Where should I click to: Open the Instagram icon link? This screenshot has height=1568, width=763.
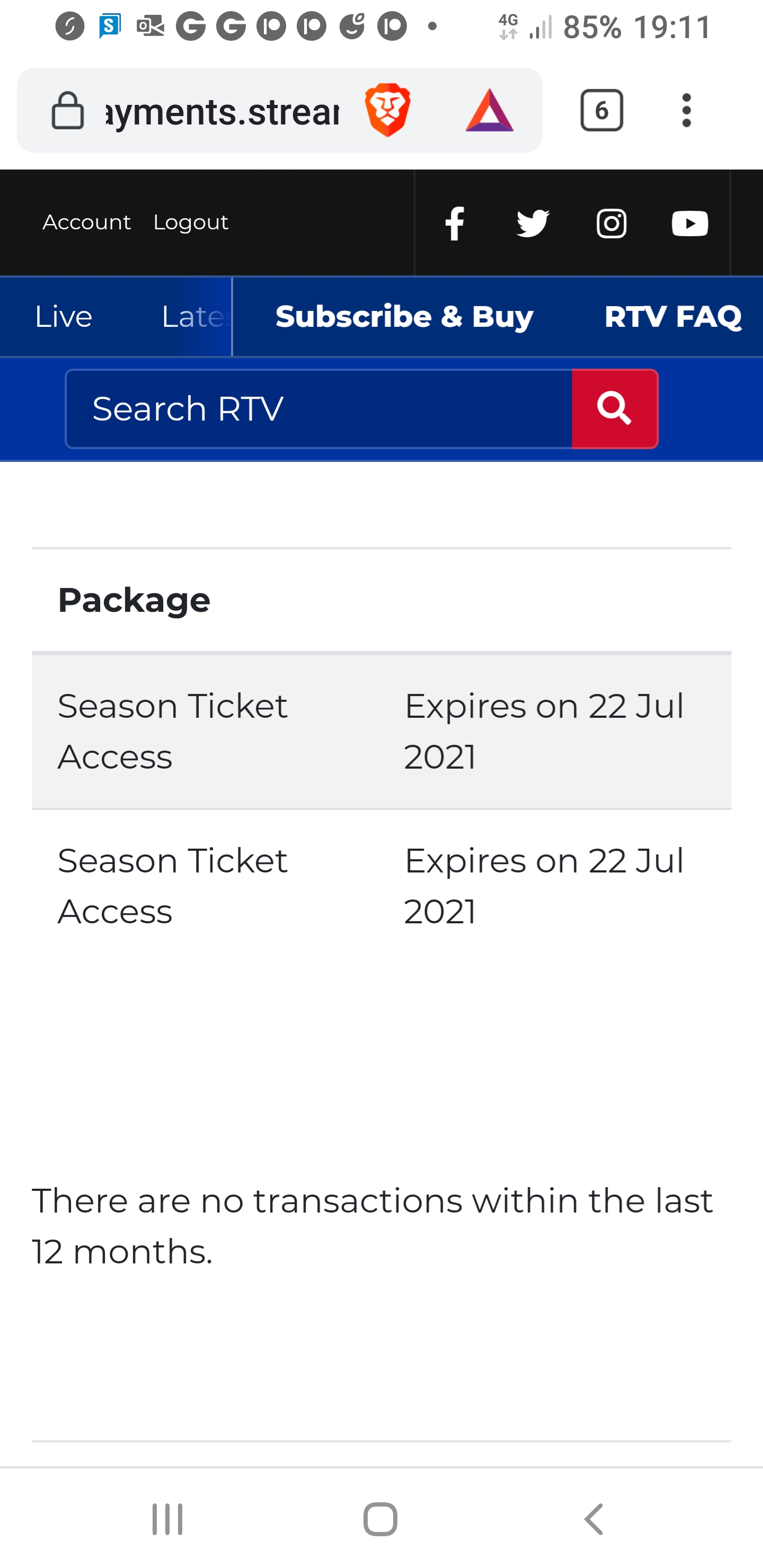coord(611,224)
